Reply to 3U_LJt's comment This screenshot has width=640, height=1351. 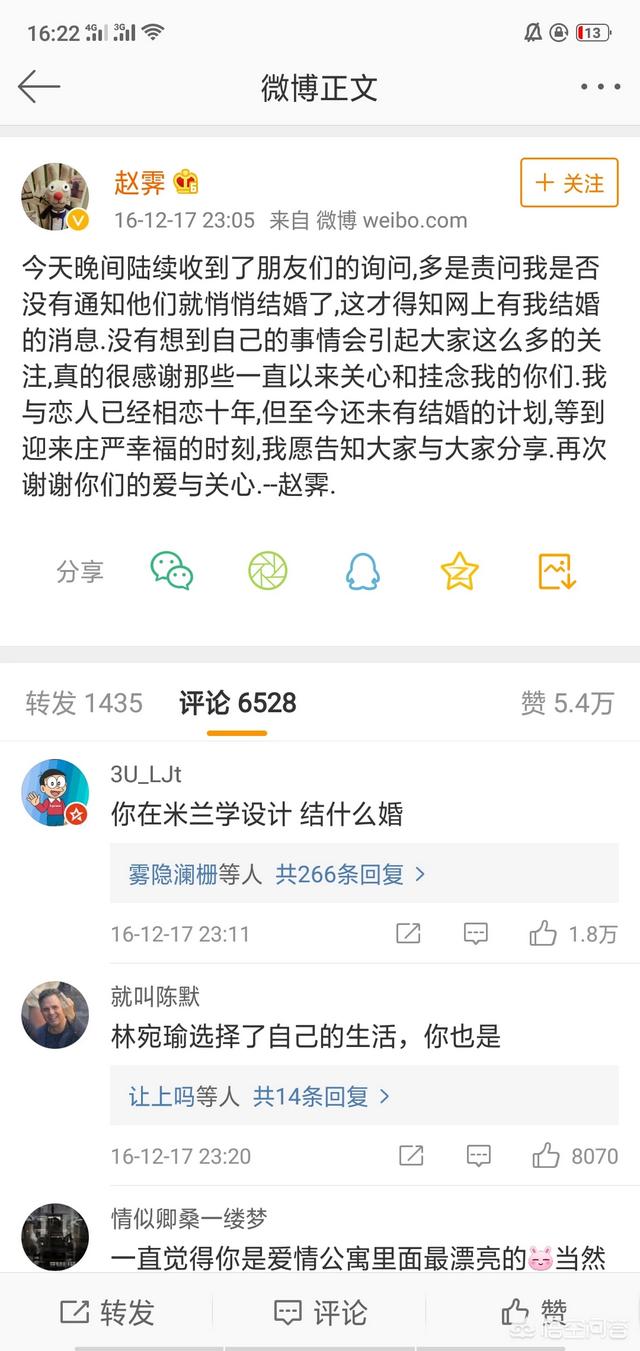476,934
